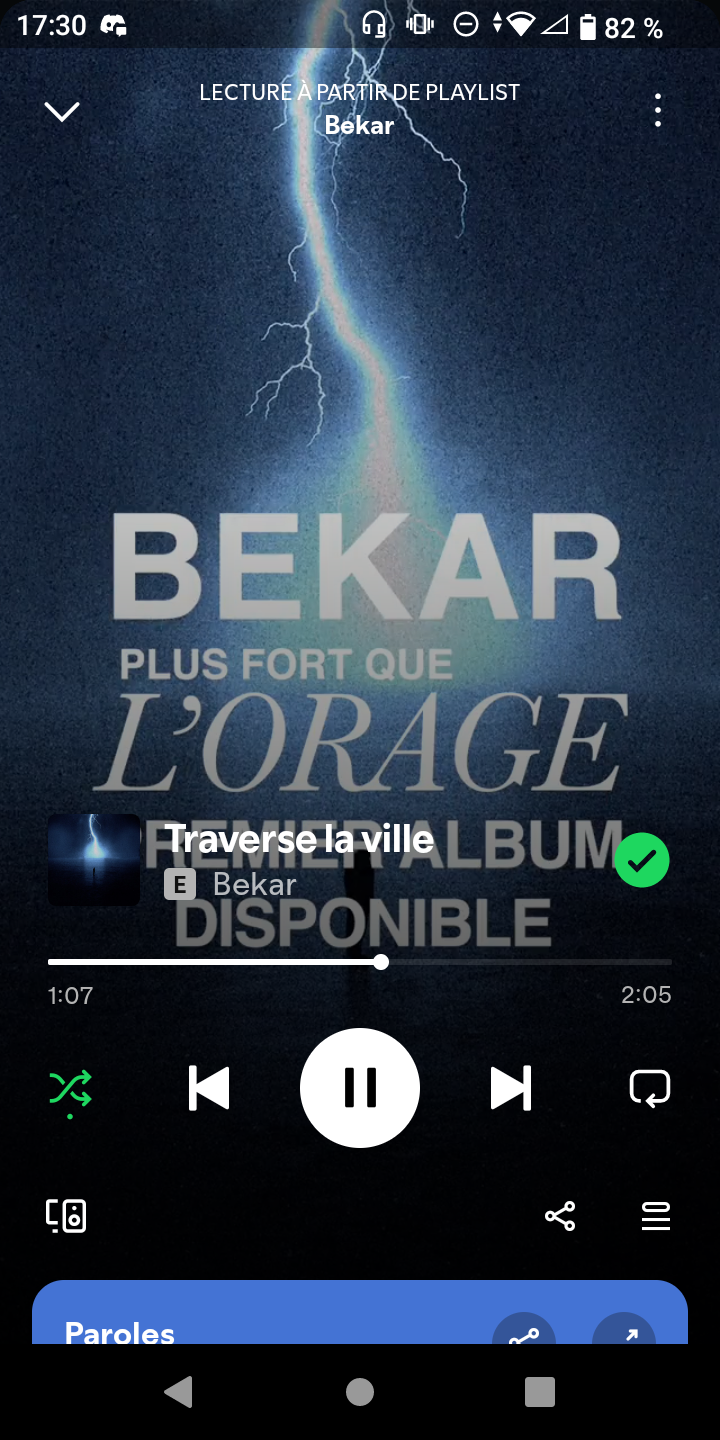Tap the system back button
Viewport: 720px width, 1440px height.
pos(179,1391)
